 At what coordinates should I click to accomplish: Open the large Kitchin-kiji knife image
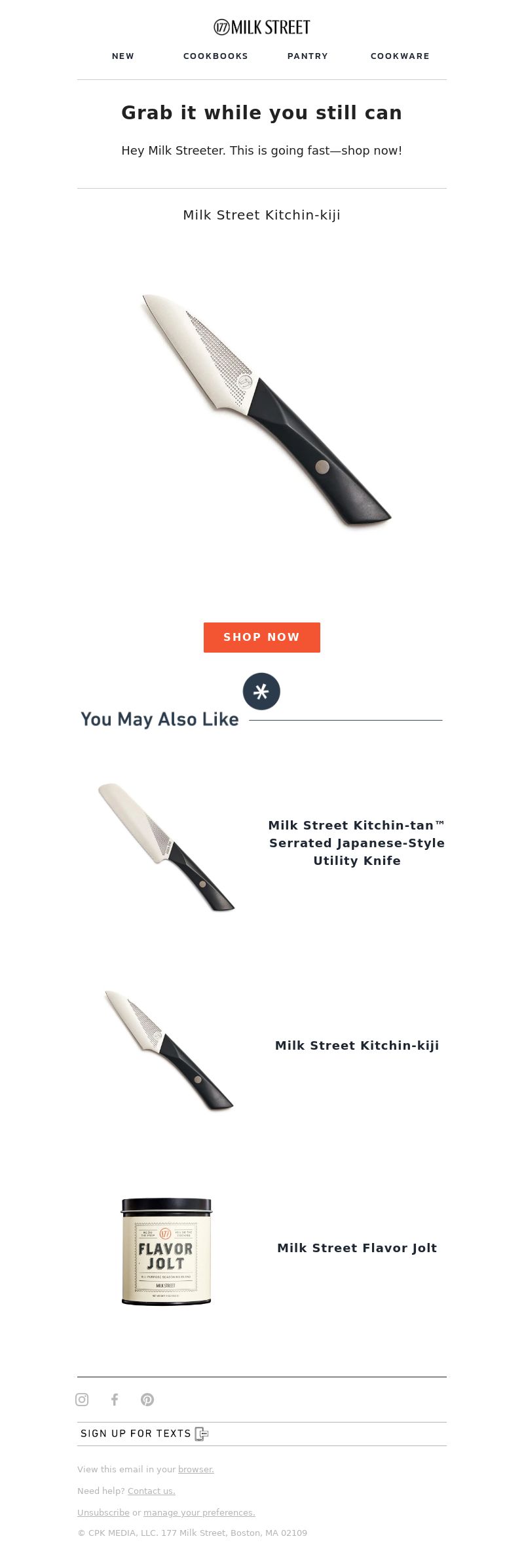pos(266,410)
